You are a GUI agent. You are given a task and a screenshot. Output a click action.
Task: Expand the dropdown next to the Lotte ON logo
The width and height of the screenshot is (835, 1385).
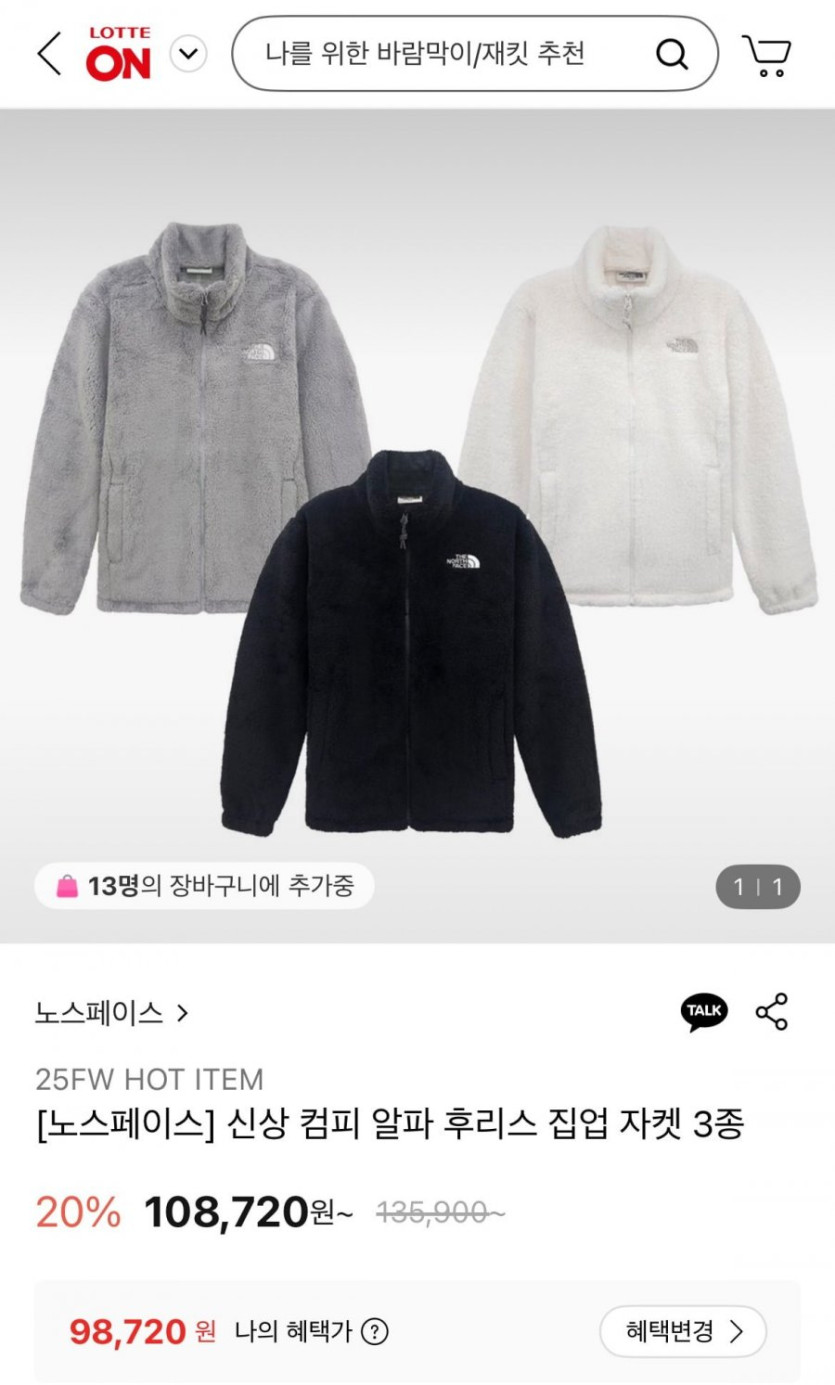point(188,54)
